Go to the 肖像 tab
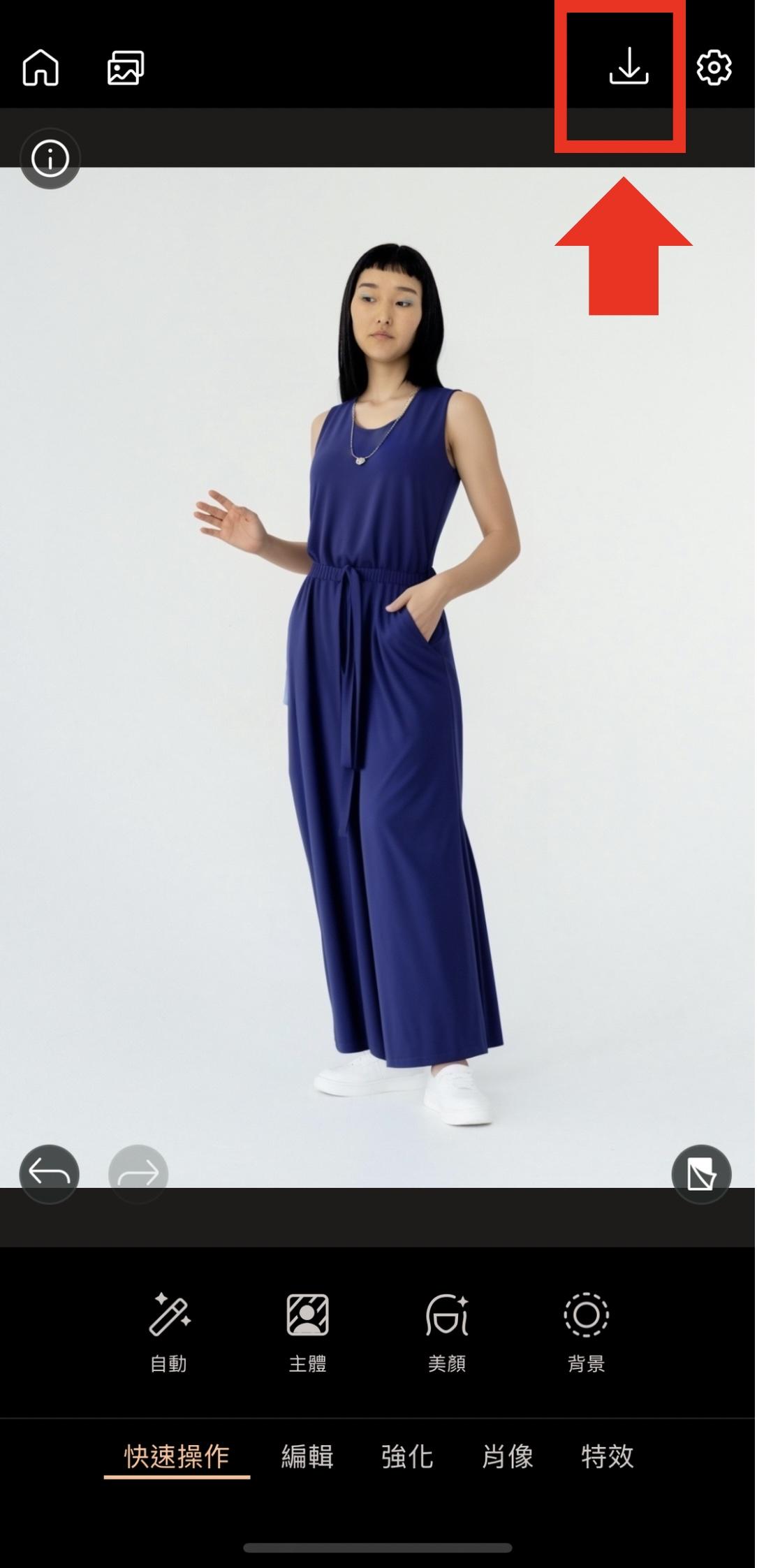 (508, 1457)
